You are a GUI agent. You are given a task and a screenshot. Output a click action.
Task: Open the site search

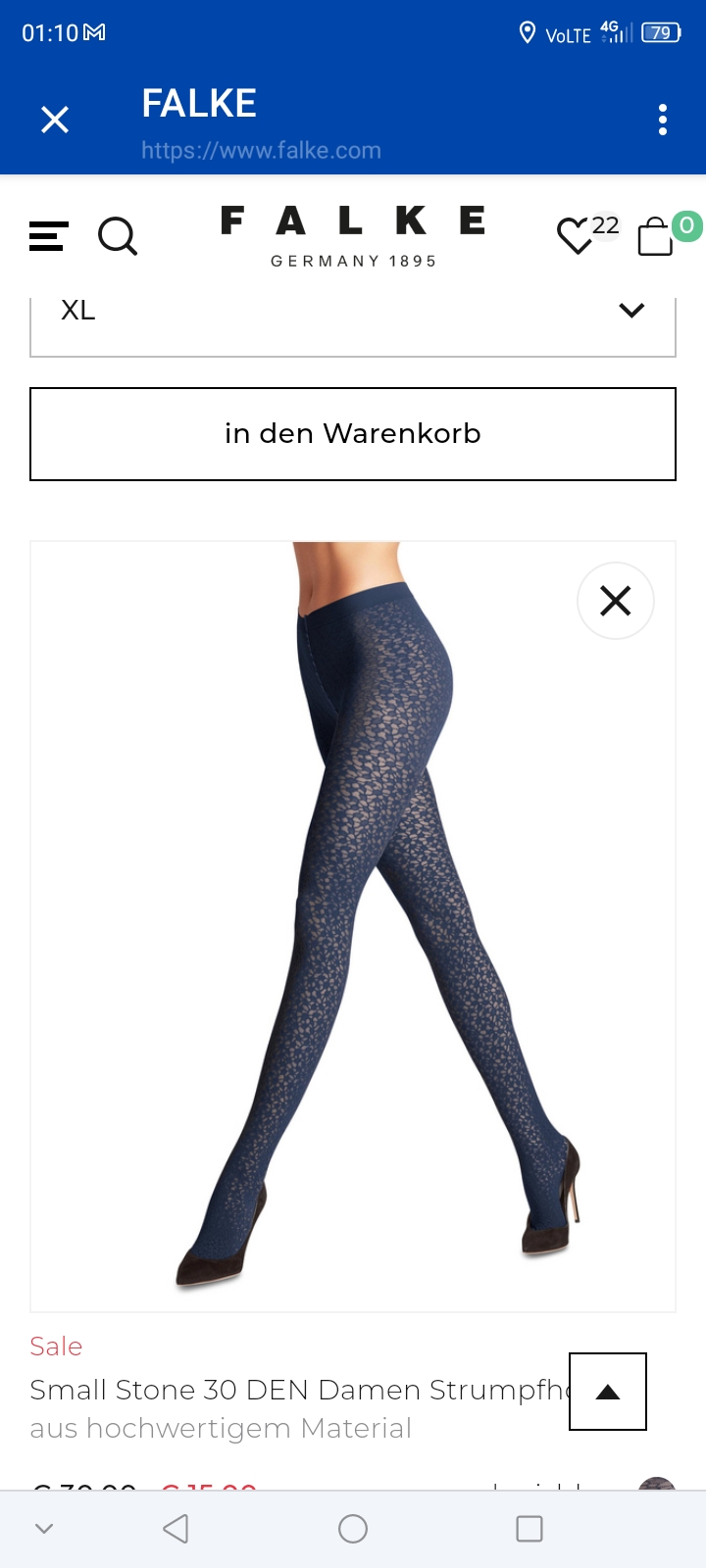point(118,236)
